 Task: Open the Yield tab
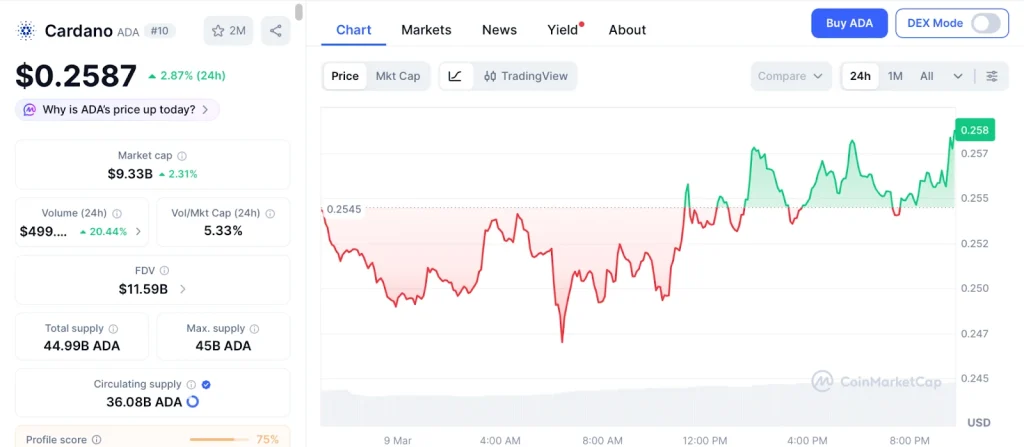pos(563,30)
